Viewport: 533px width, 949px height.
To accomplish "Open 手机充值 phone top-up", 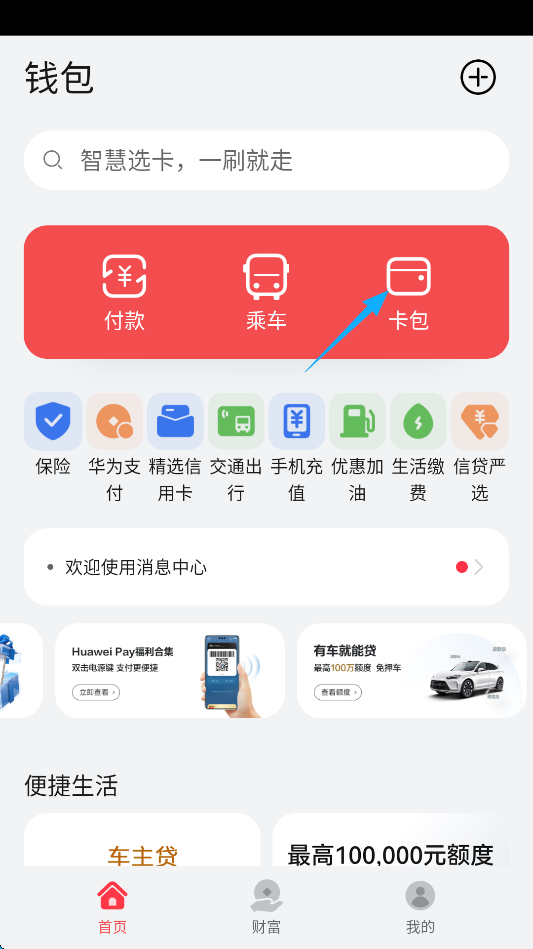I will pyautogui.click(x=296, y=448).
